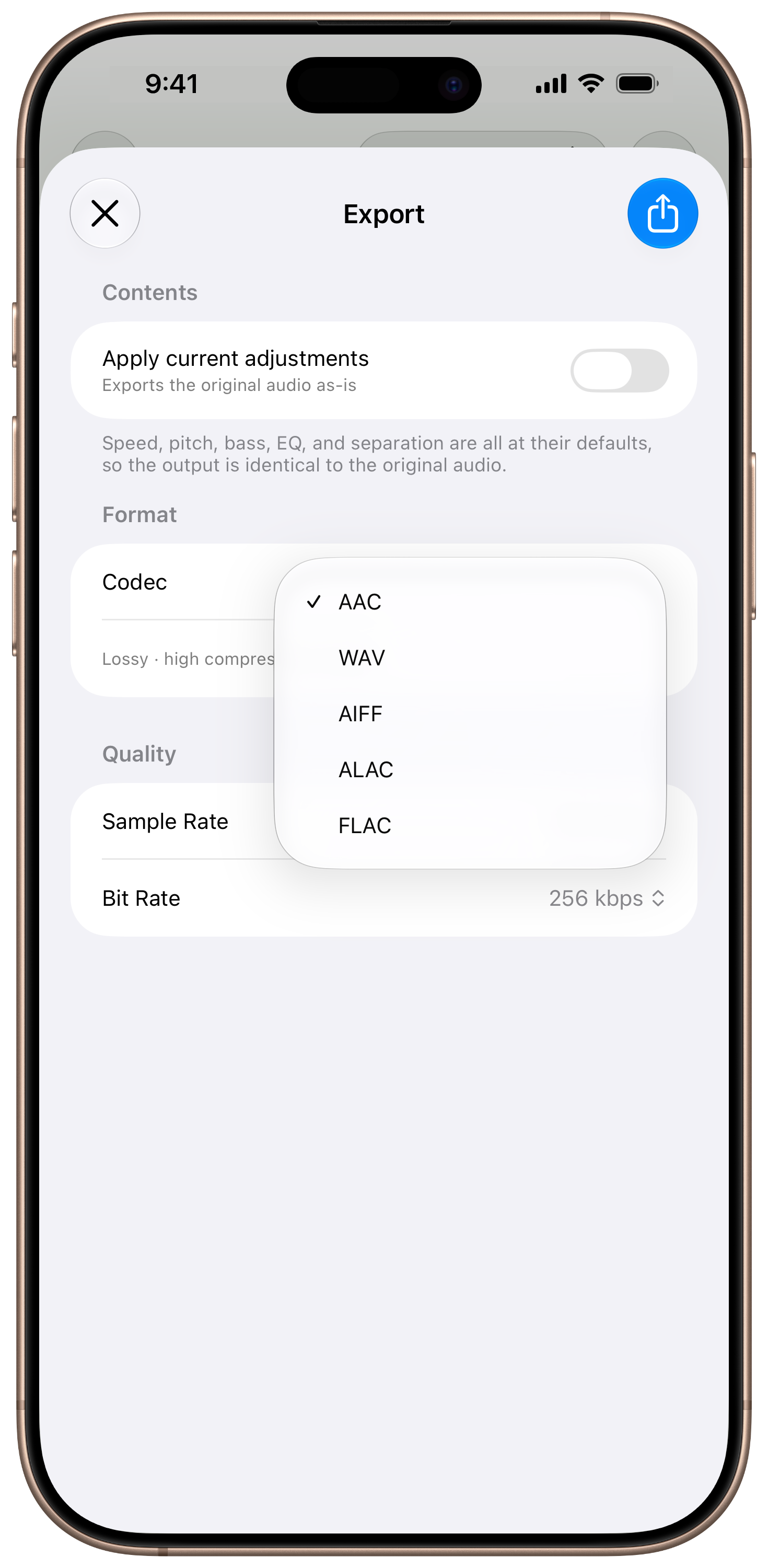Screen dimensions: 768x1568
Task: Tap the blue share button
Action: tap(662, 214)
